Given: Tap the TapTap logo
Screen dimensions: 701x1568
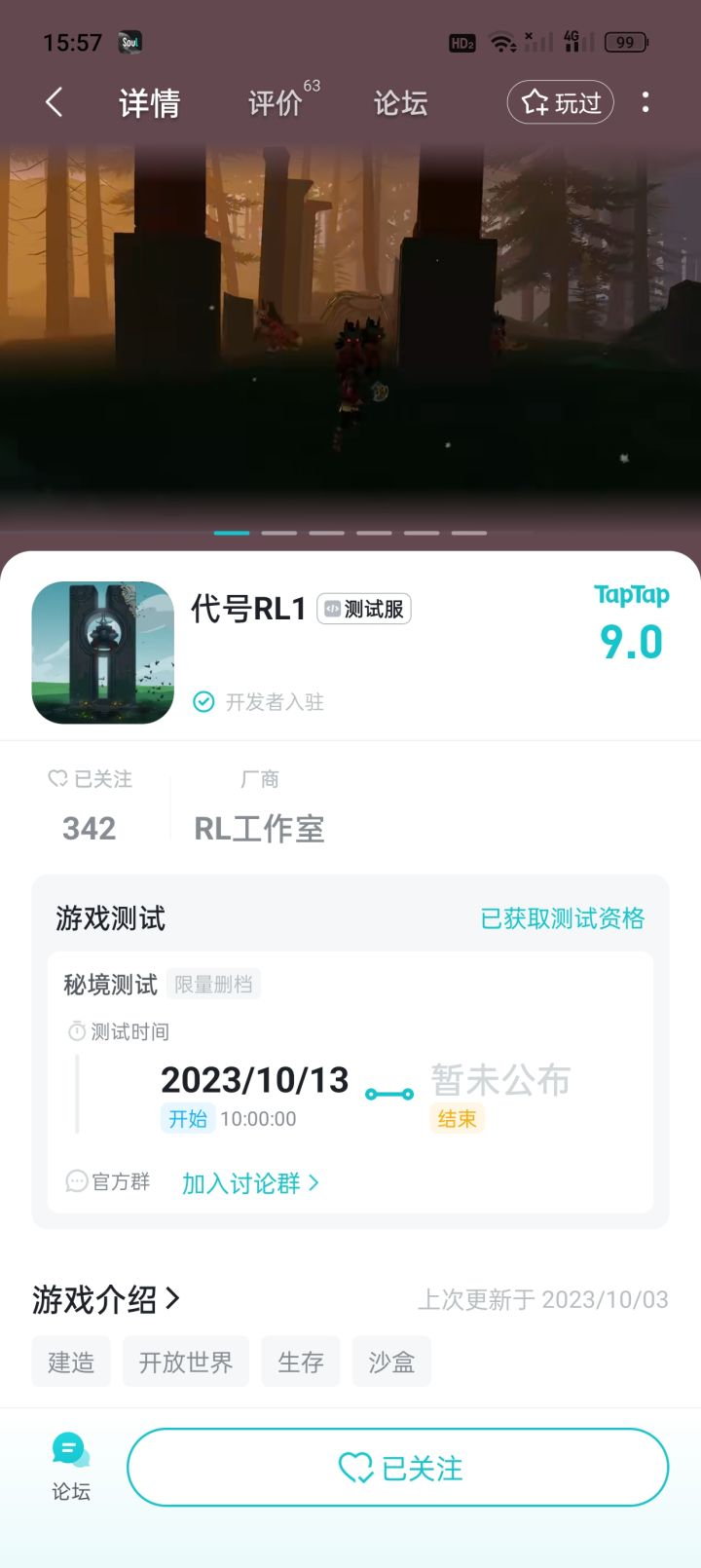Looking at the screenshot, I should coord(631,595).
